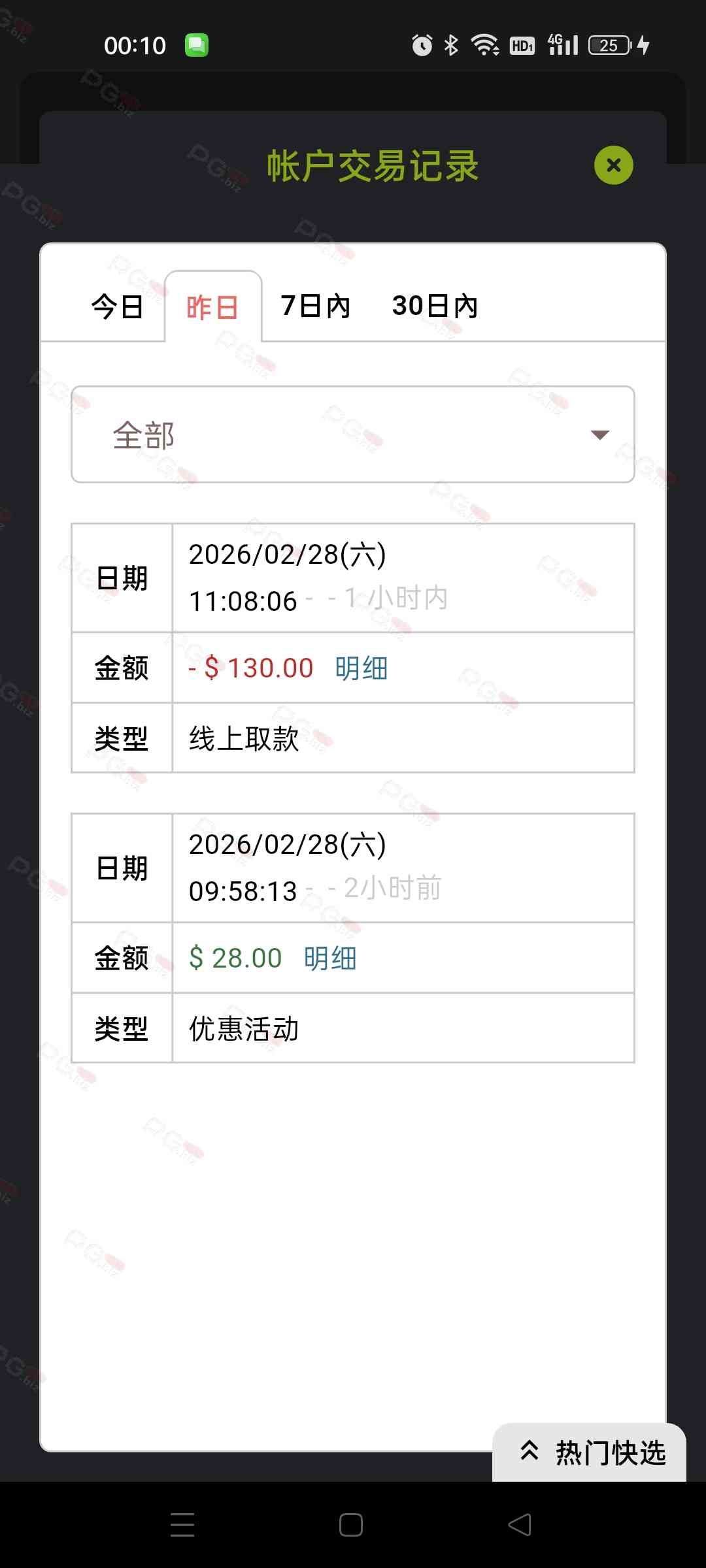Switch to the 30日内 tab
This screenshot has width=706, height=1568.
click(435, 306)
